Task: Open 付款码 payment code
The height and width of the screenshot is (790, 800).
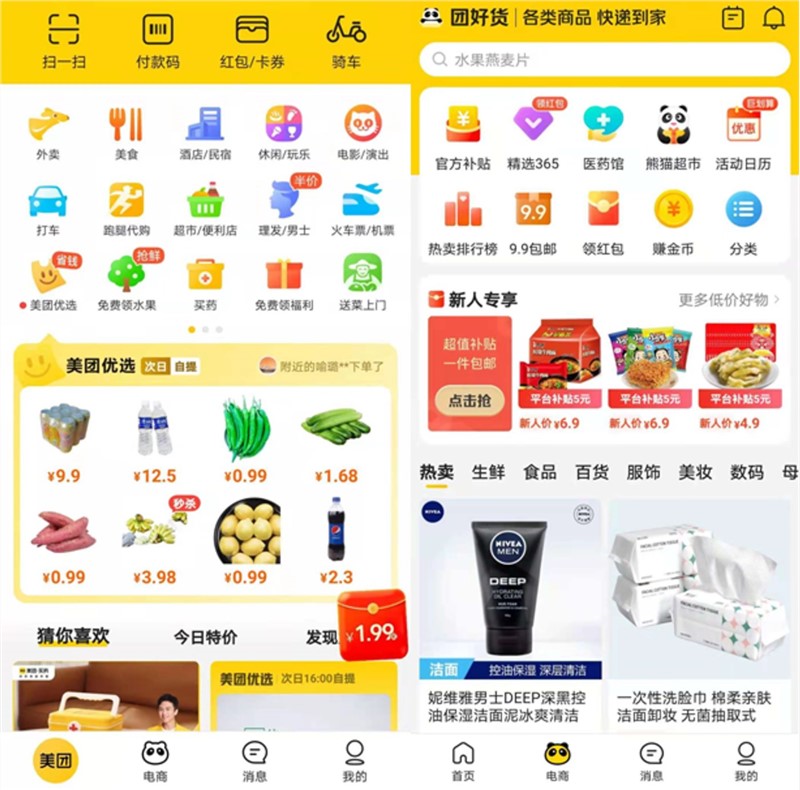Action: click(x=157, y=40)
